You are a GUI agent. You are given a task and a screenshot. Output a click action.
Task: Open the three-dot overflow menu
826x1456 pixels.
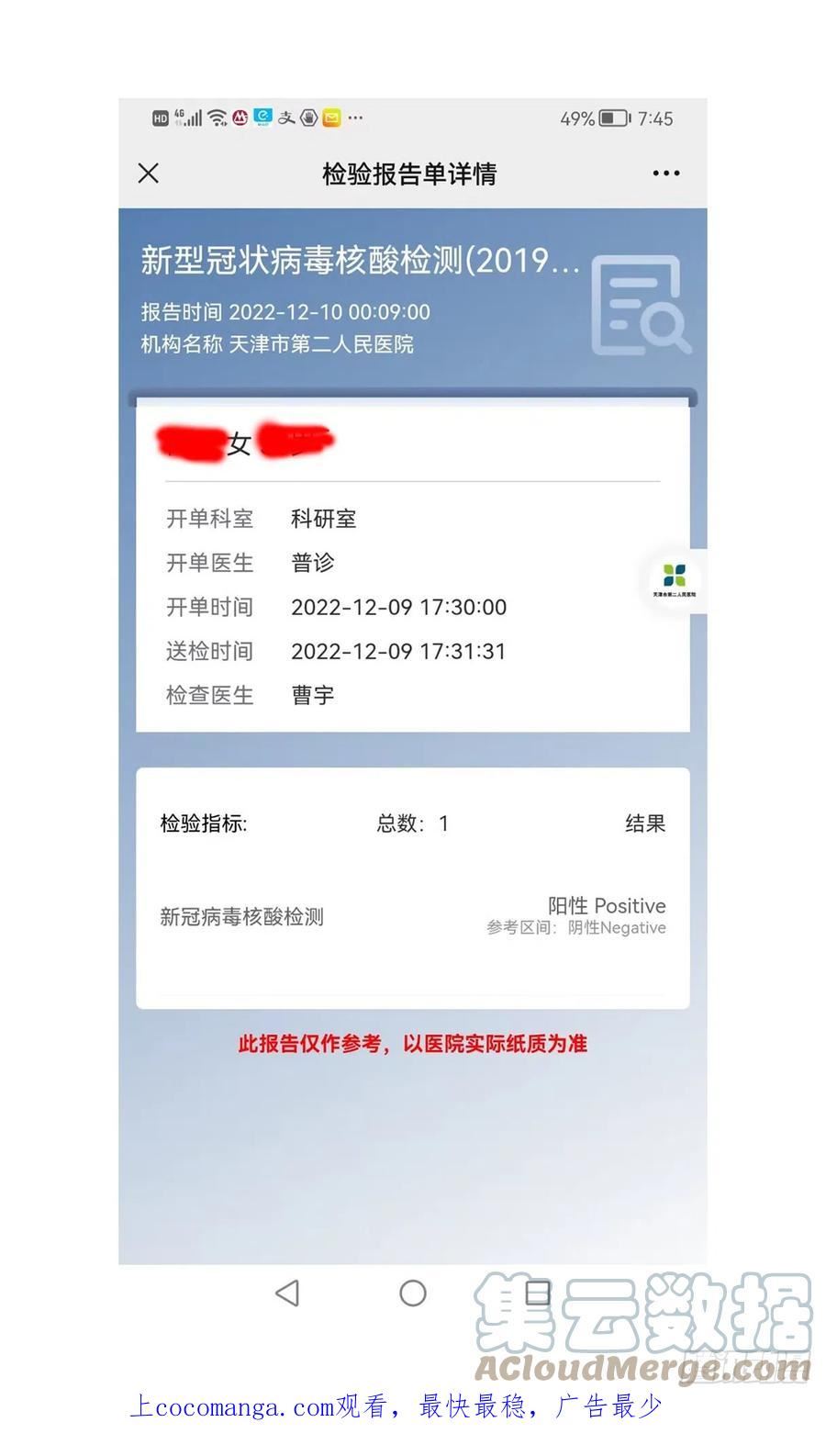pyautogui.click(x=665, y=174)
